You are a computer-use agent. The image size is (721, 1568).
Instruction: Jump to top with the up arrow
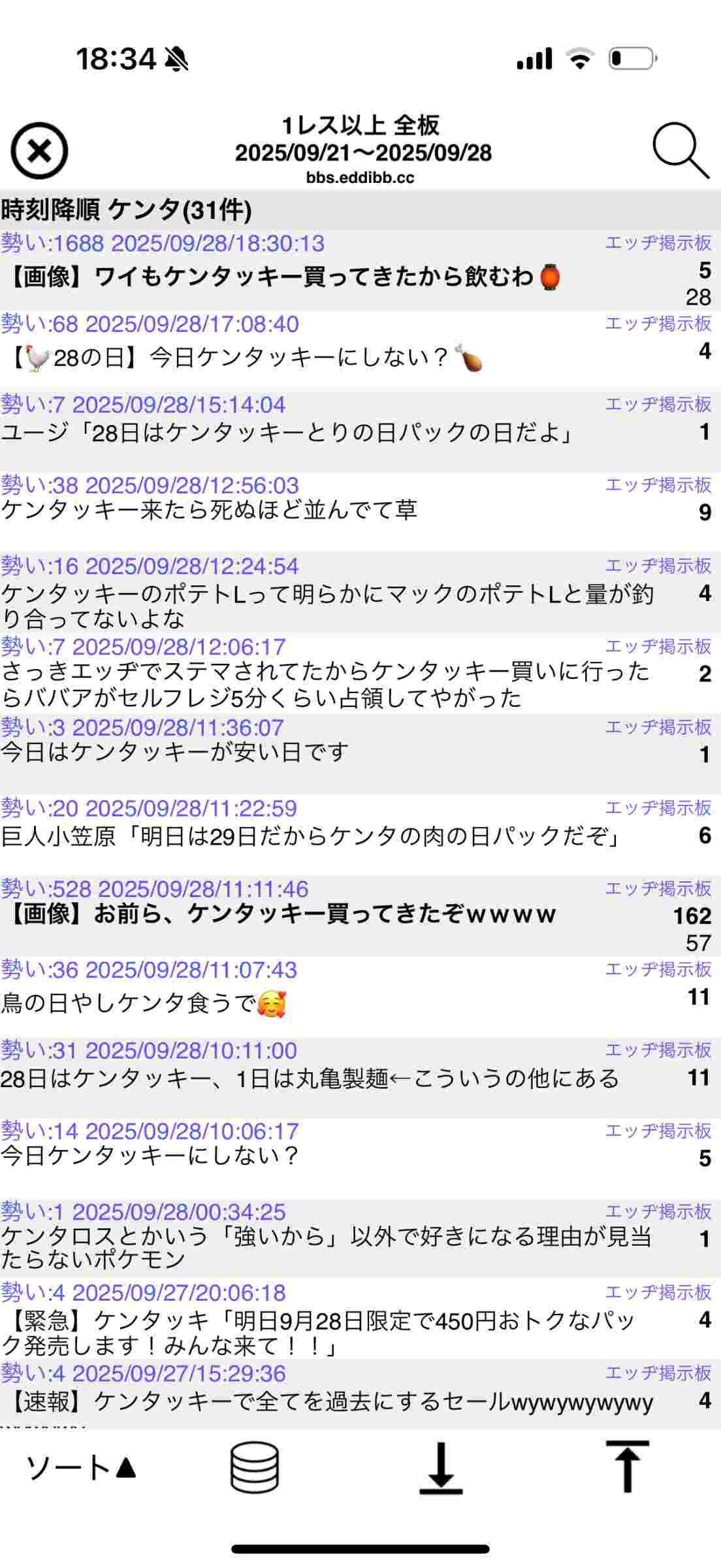pos(627,1467)
